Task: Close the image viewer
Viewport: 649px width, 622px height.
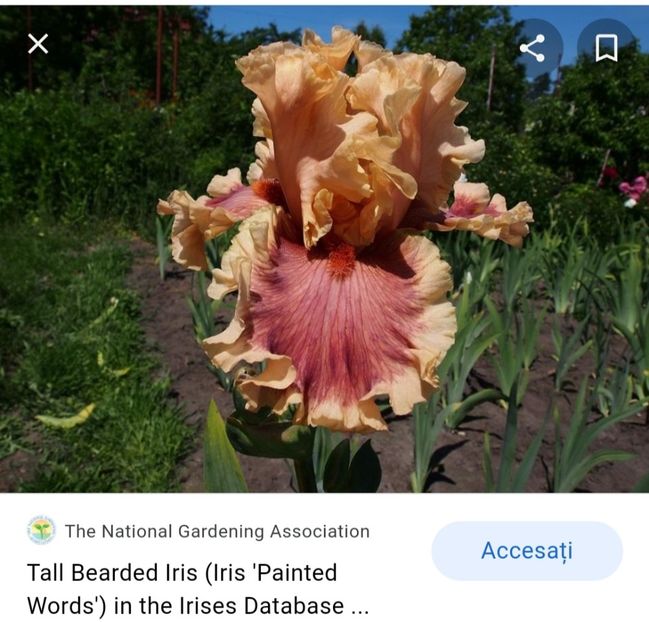Action: pos(38,44)
